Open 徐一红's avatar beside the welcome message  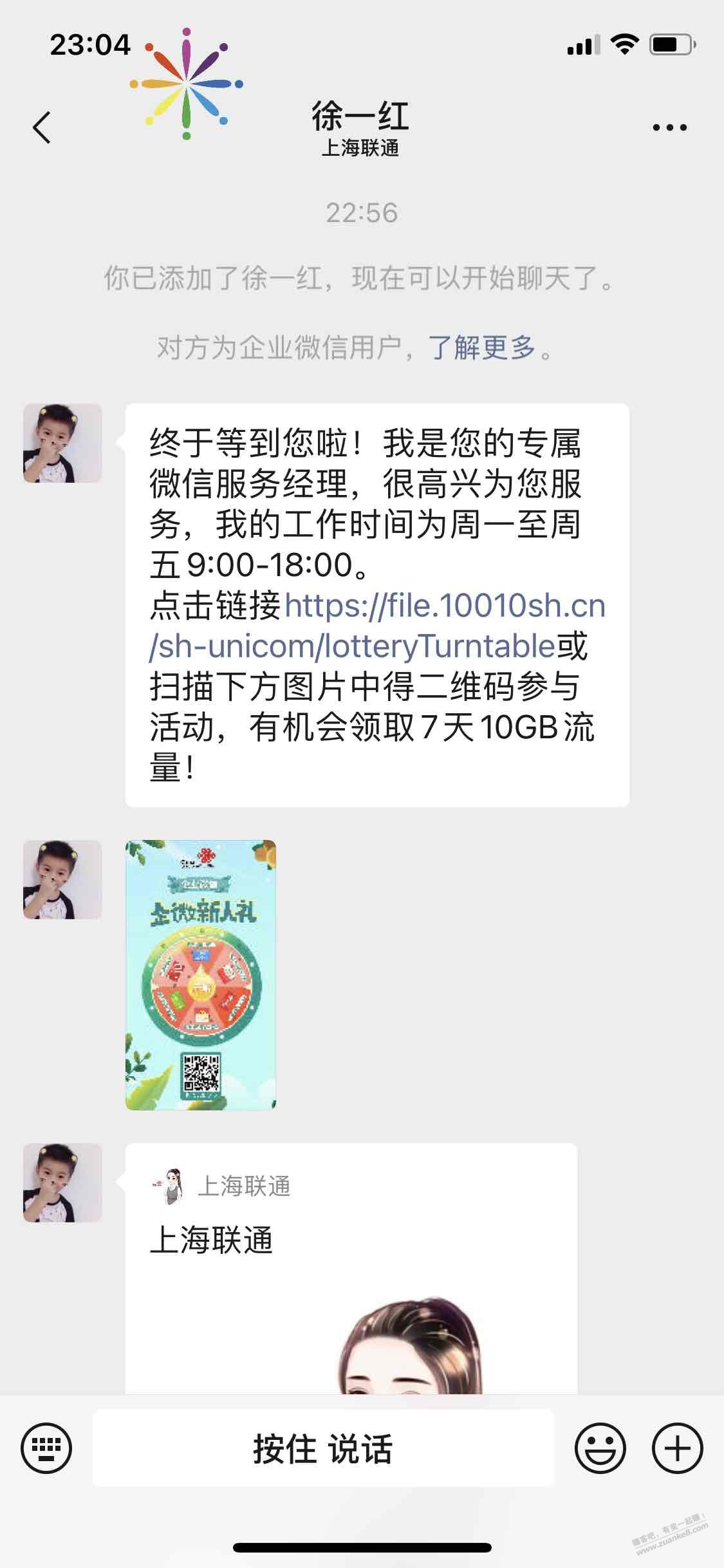(62, 443)
